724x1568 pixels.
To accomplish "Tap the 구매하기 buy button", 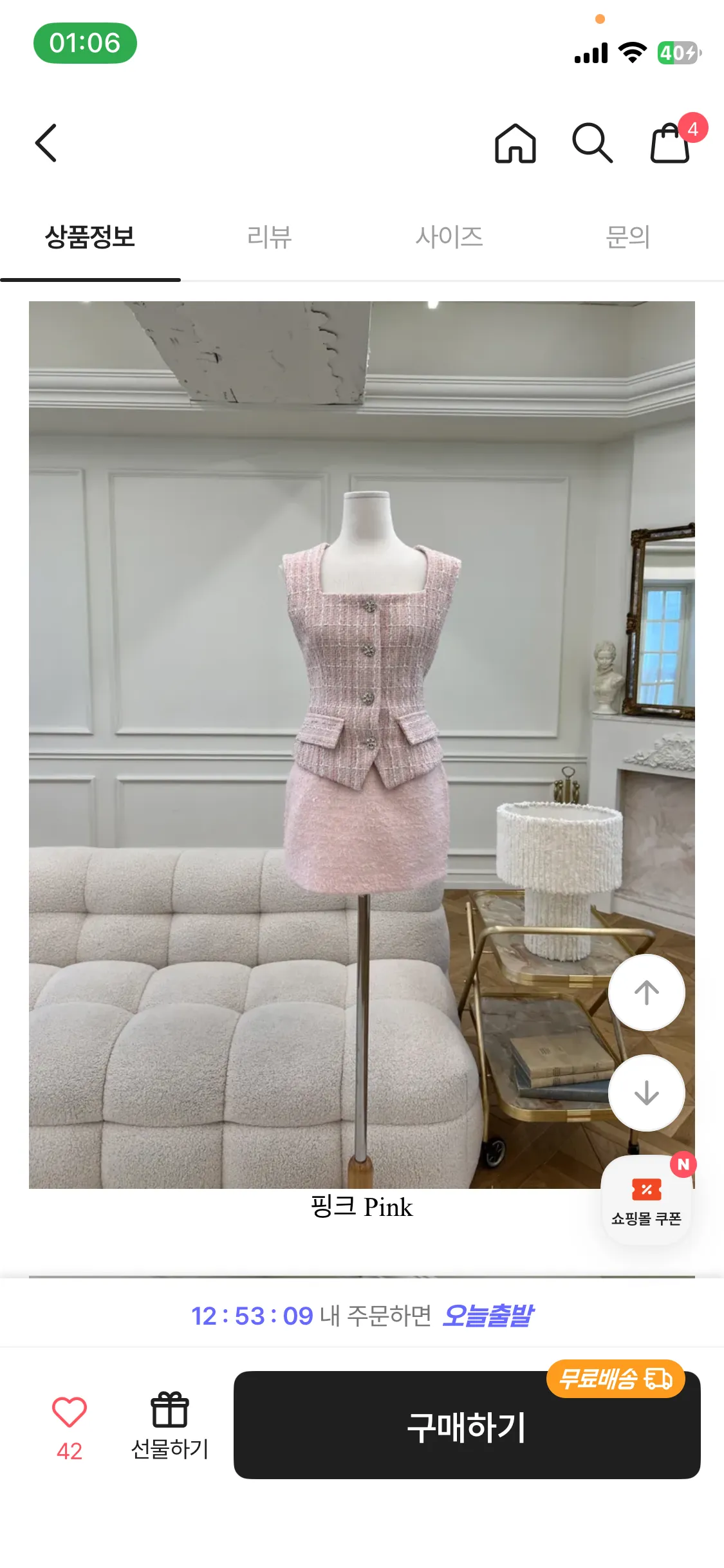I will (x=467, y=1425).
